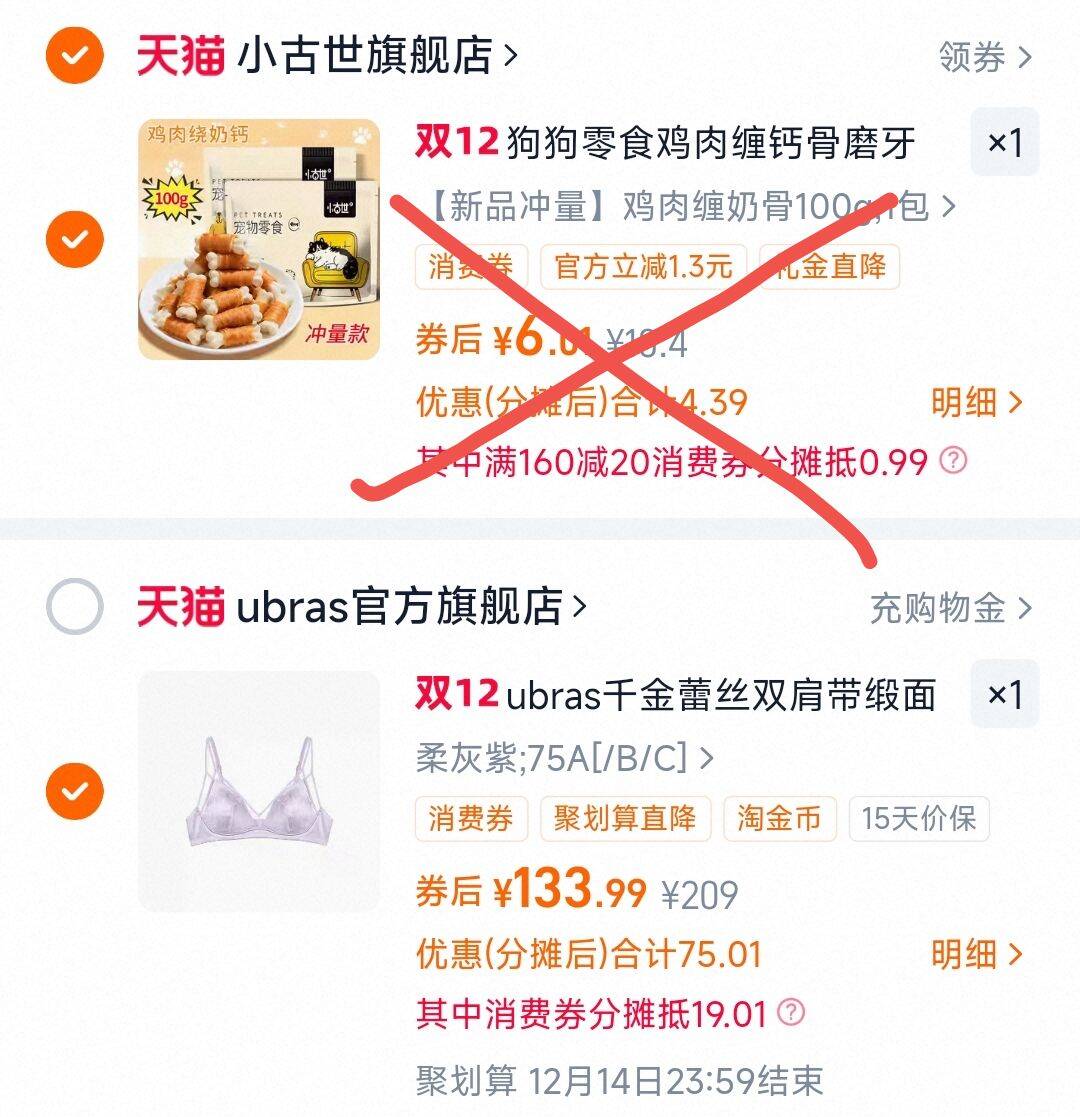View 明细 for the 4.39 discount
The image size is (1080, 1117).
[977, 402]
